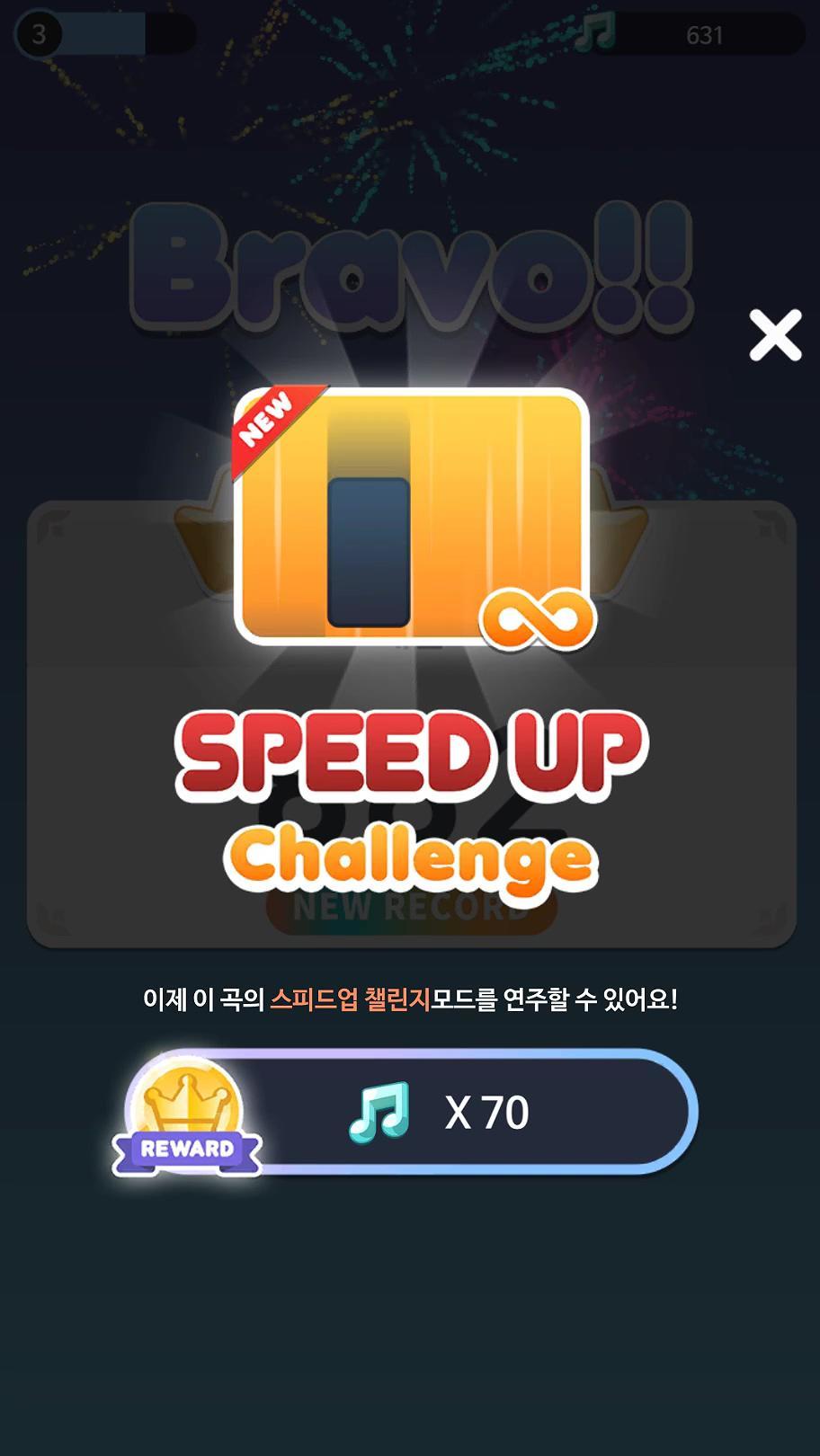Open the 스피드업 챌린지 highlighted link
This screenshot has width=820, height=1456.
coord(351,998)
